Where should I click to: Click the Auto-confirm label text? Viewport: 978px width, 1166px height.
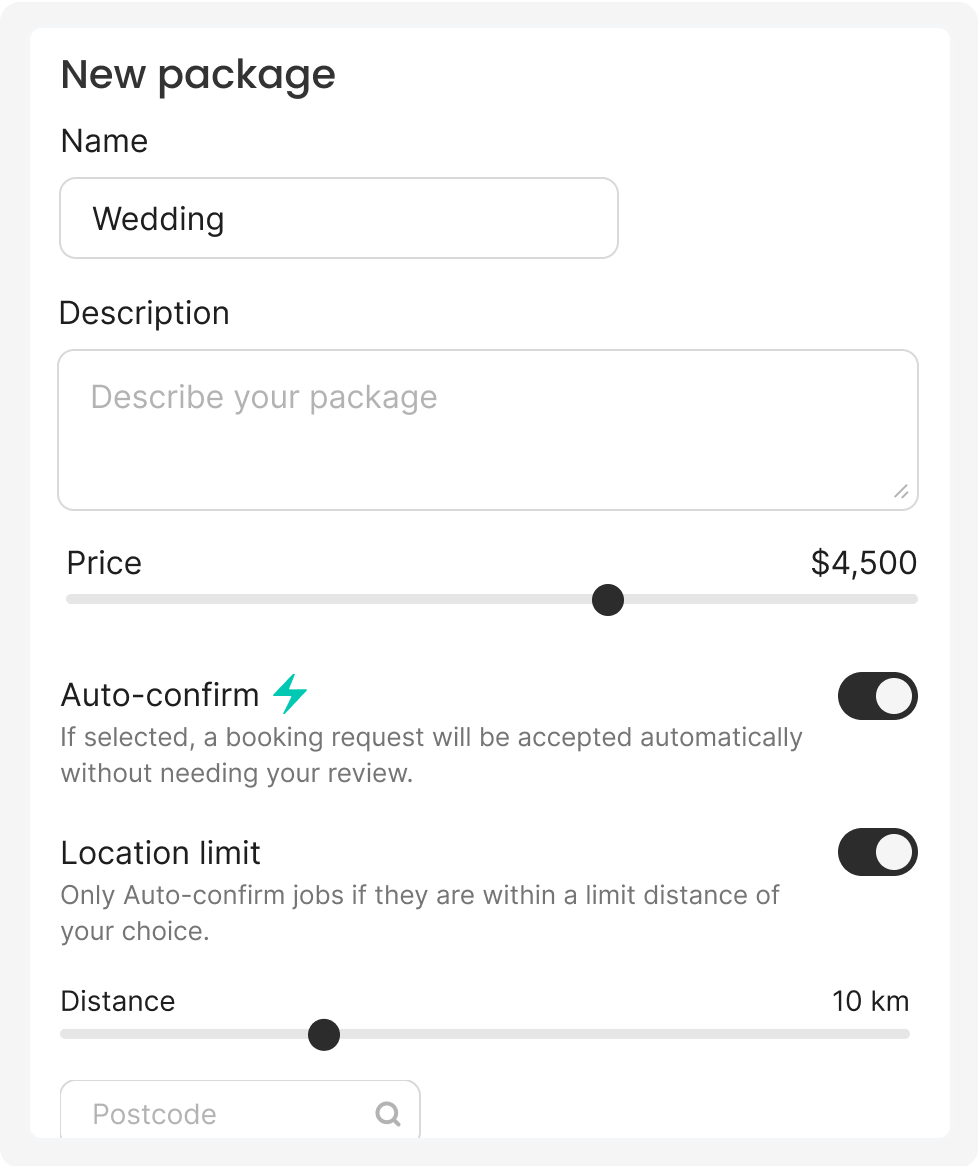[160, 694]
